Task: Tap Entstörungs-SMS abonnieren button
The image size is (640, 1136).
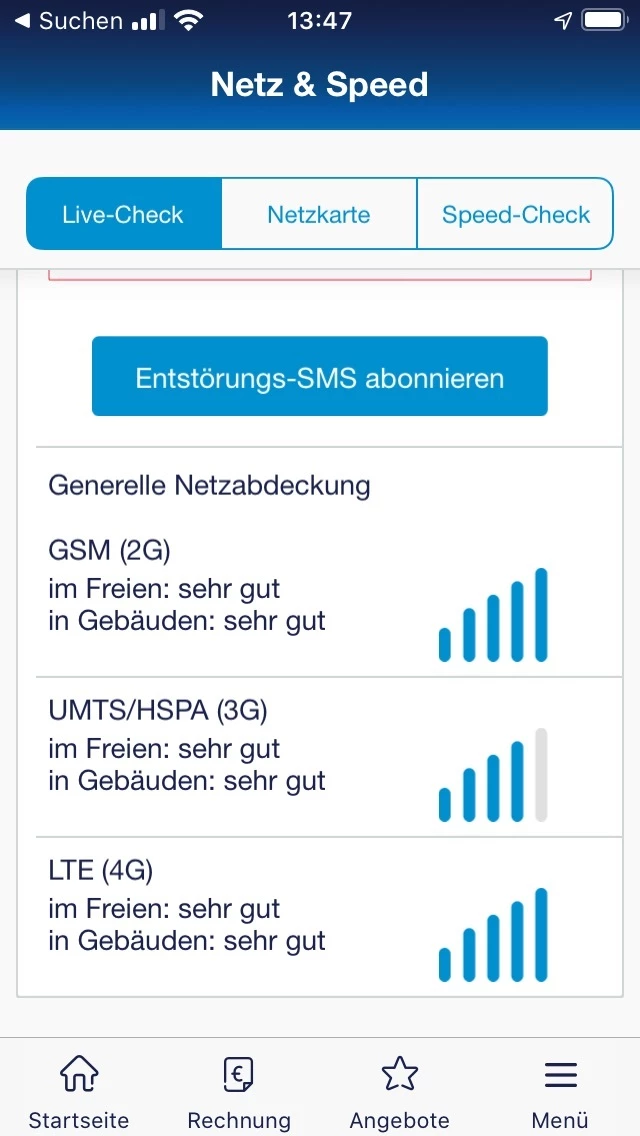Action: (320, 377)
